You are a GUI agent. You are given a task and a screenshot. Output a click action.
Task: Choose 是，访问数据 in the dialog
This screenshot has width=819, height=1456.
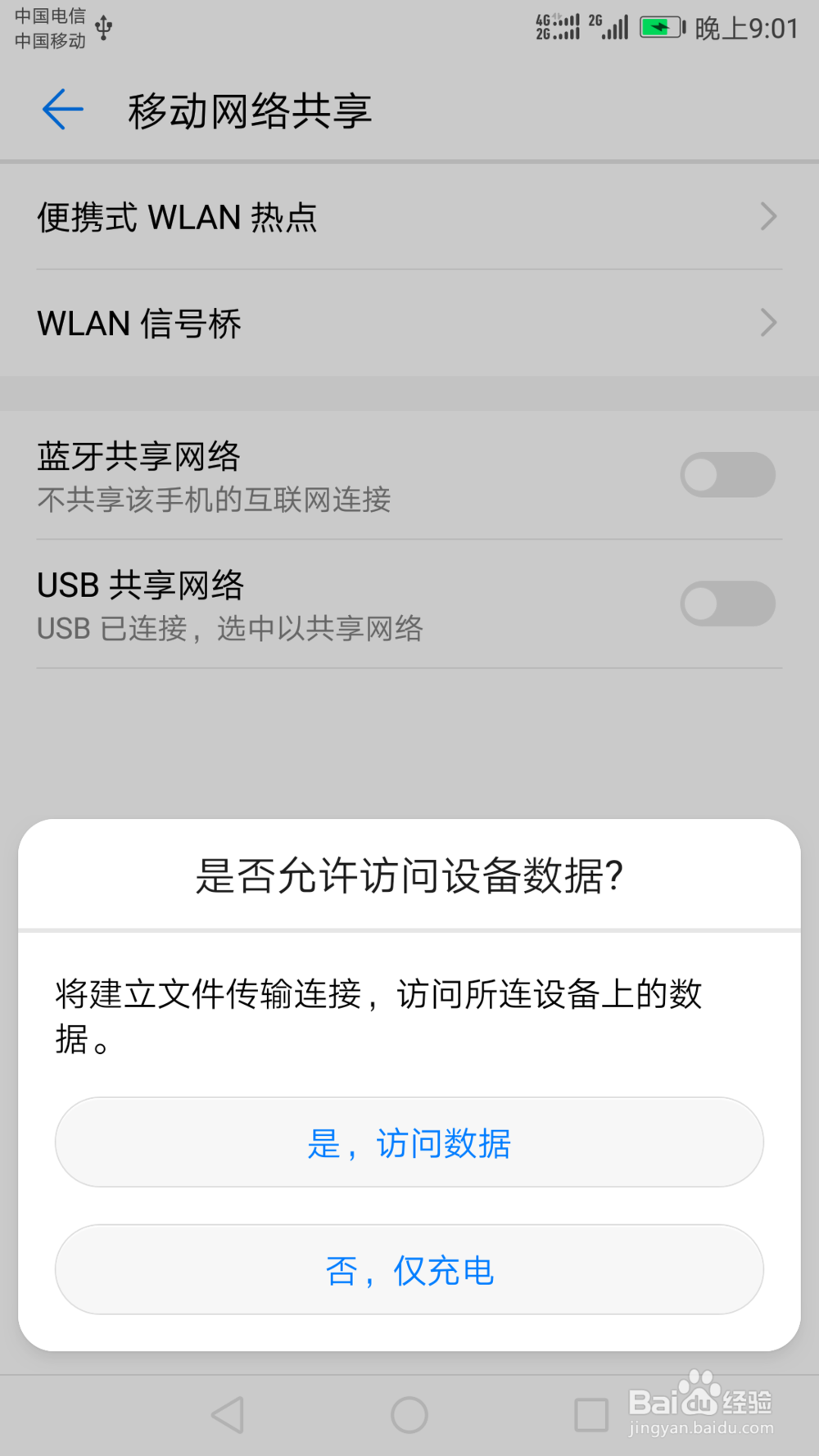tap(409, 1142)
